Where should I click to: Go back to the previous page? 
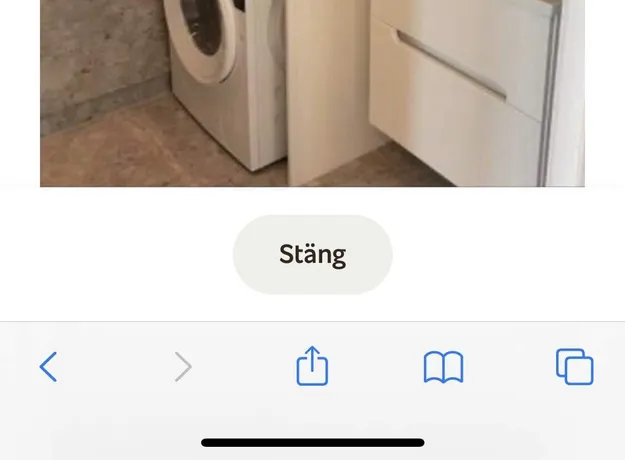pyautogui.click(x=48, y=367)
